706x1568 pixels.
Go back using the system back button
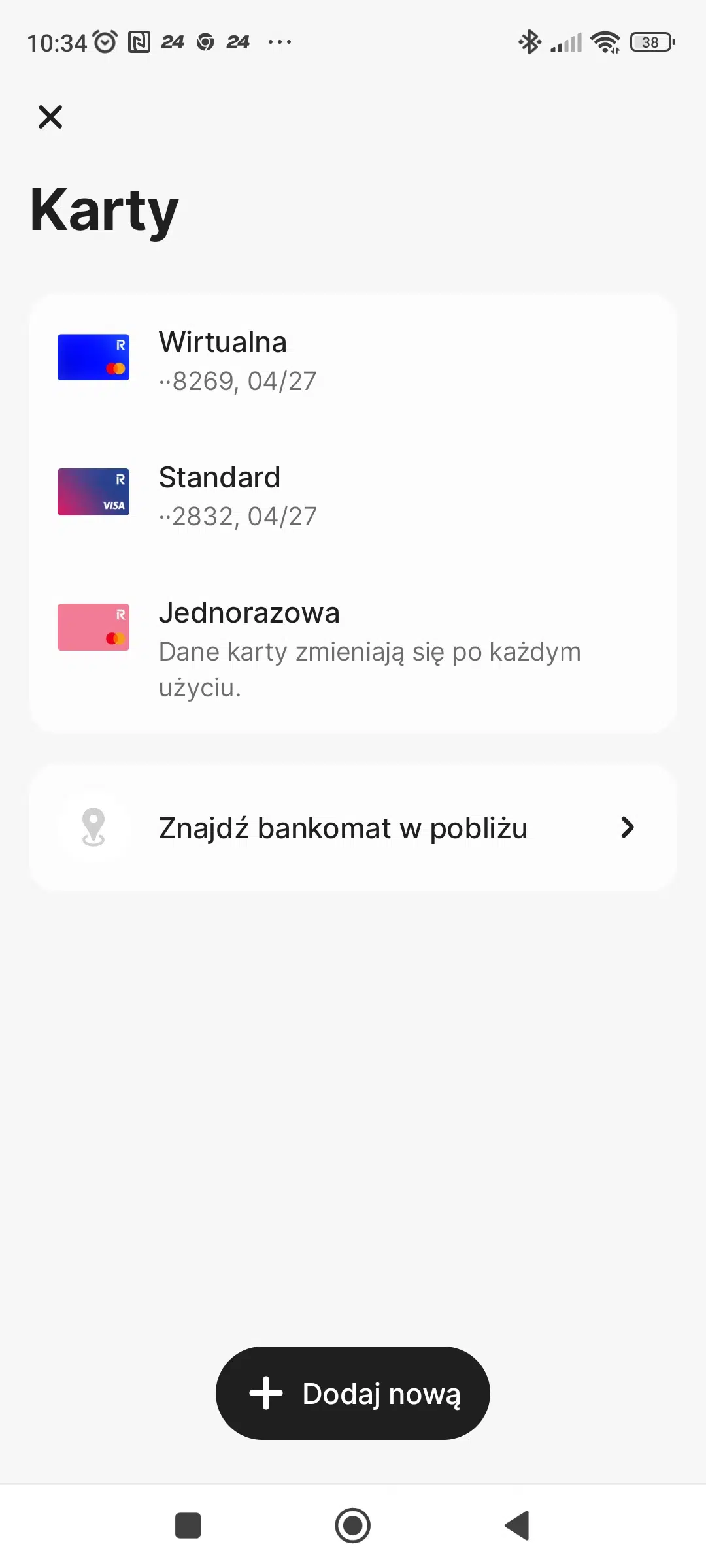tap(517, 1526)
